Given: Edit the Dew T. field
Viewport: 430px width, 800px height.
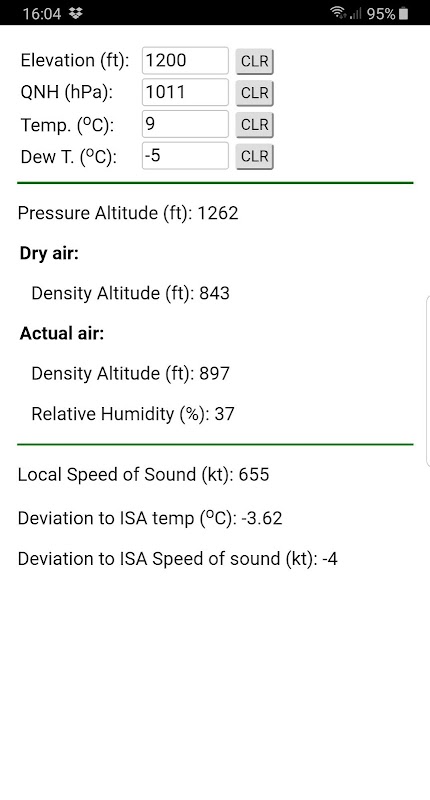Looking at the screenshot, I should (x=185, y=156).
